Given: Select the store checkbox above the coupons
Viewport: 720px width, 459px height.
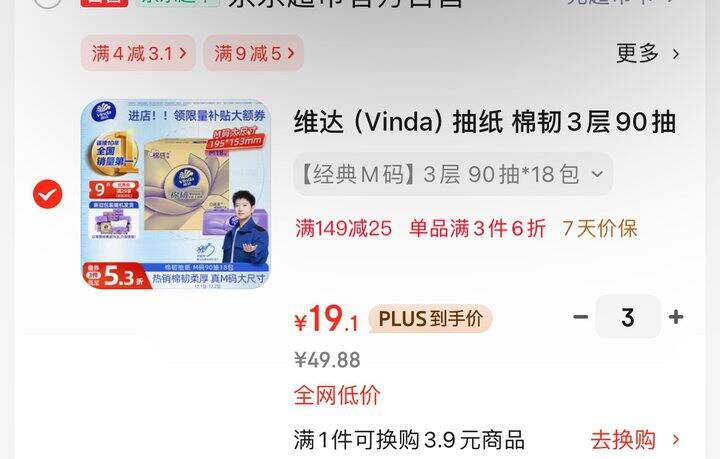Looking at the screenshot, I should point(47,3).
